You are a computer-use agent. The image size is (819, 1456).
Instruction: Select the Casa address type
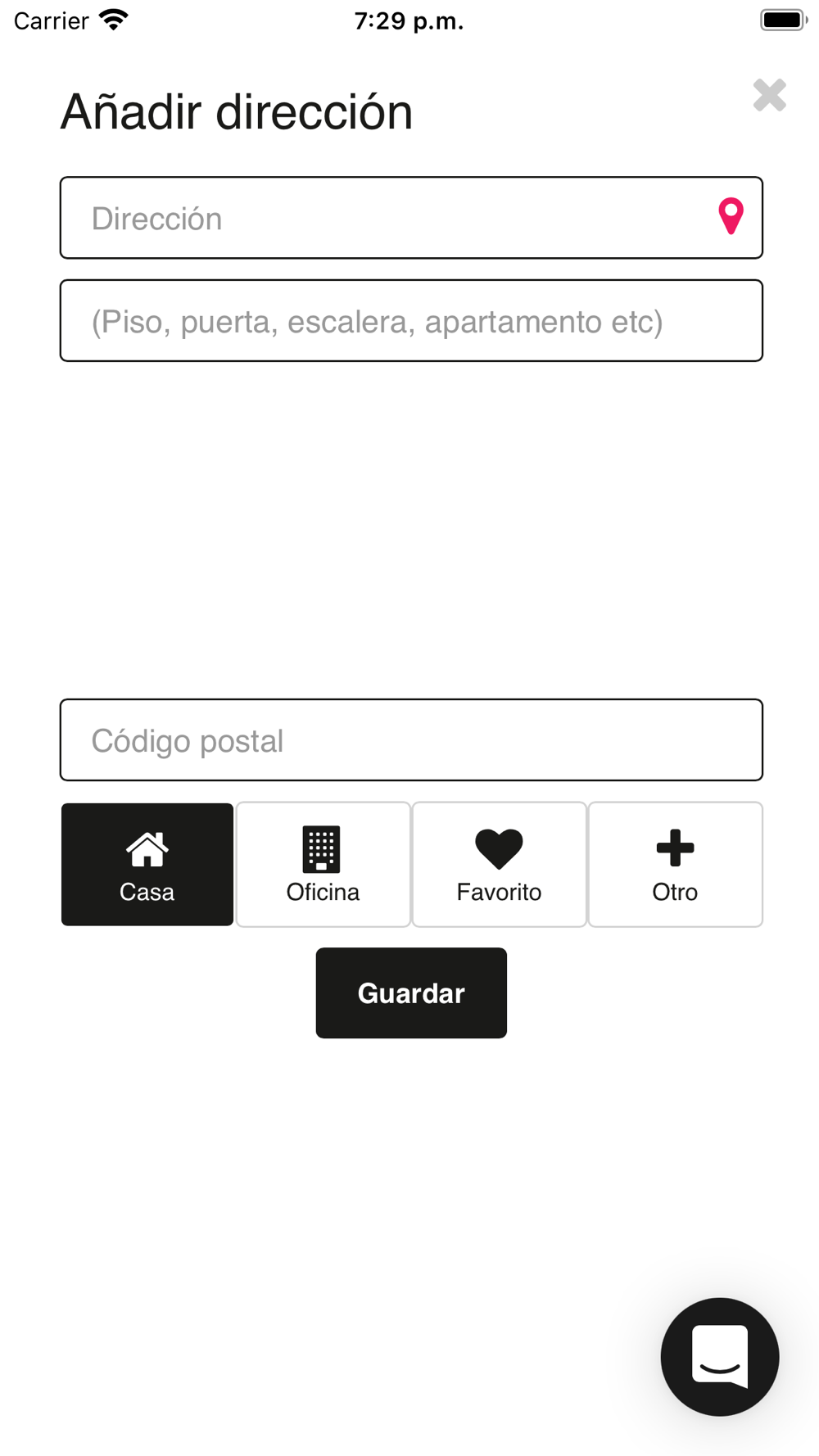147,865
